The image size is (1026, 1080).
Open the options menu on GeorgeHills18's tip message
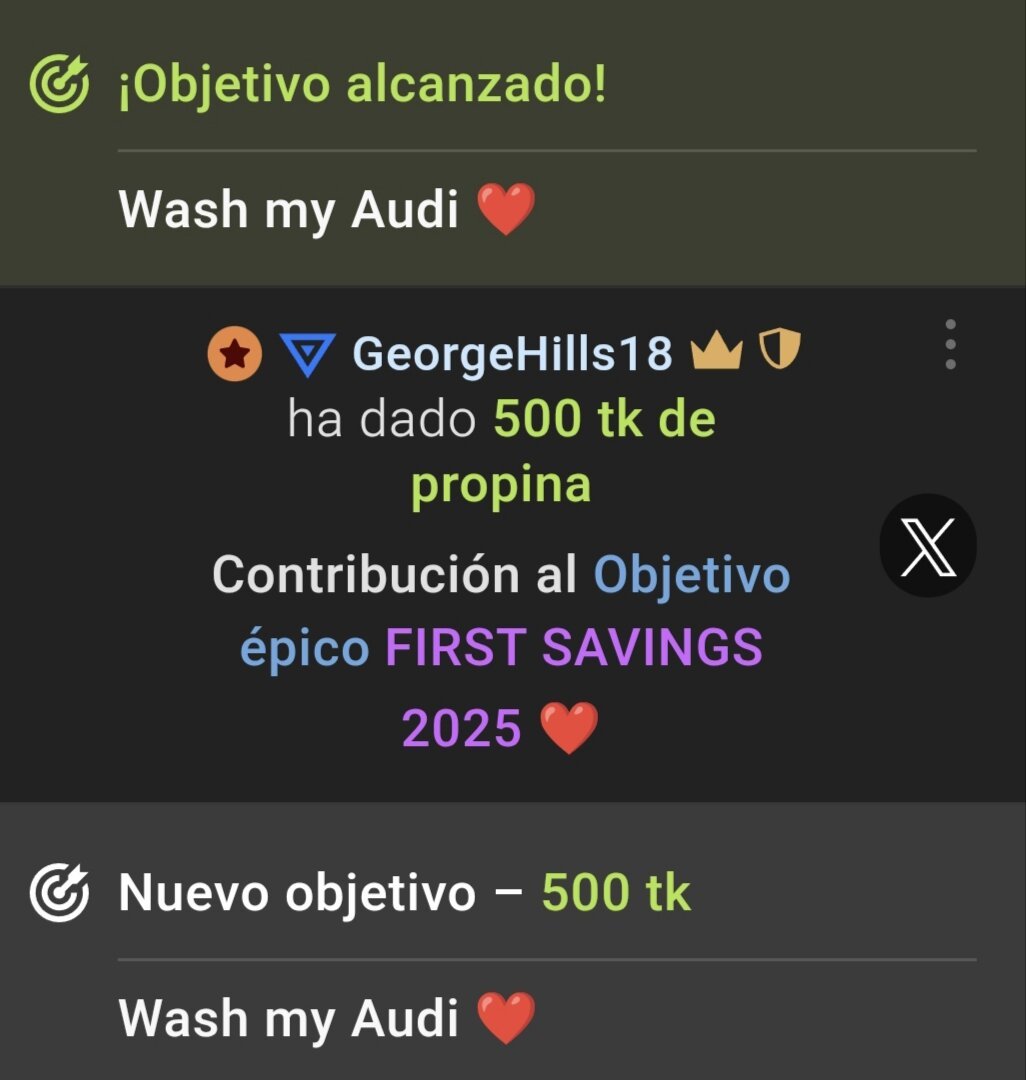[950, 345]
